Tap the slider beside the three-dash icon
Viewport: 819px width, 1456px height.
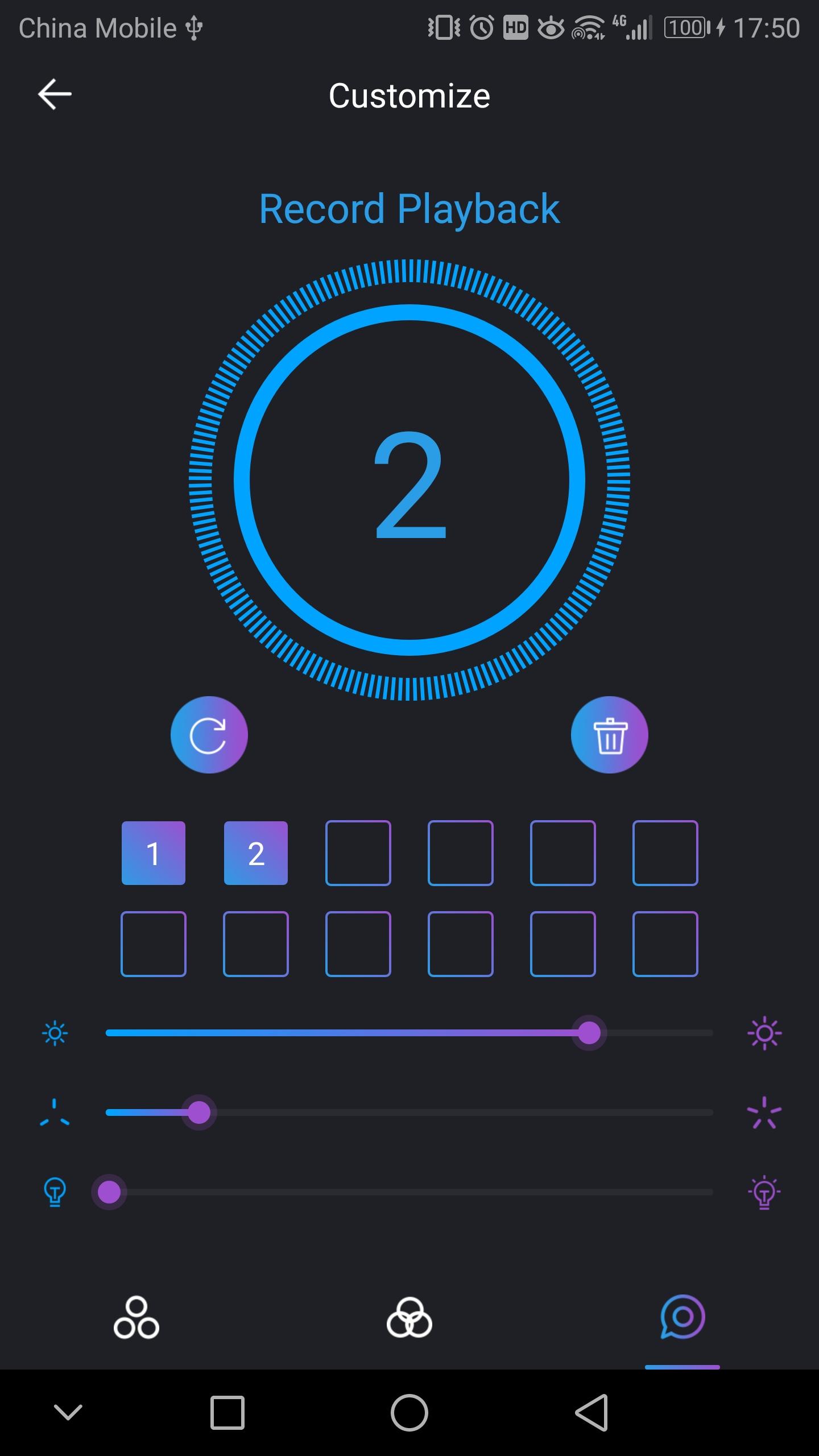[x=409, y=1112]
